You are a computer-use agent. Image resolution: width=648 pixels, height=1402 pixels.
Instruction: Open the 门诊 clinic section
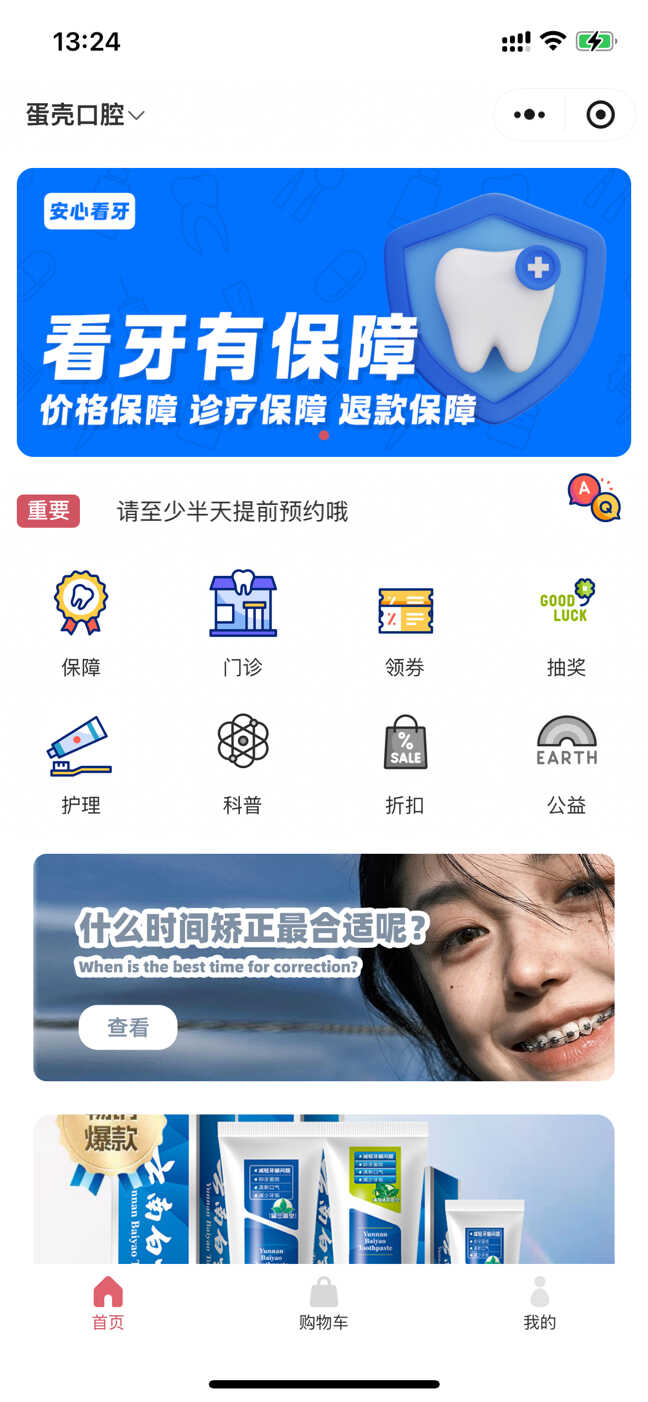[x=243, y=624]
